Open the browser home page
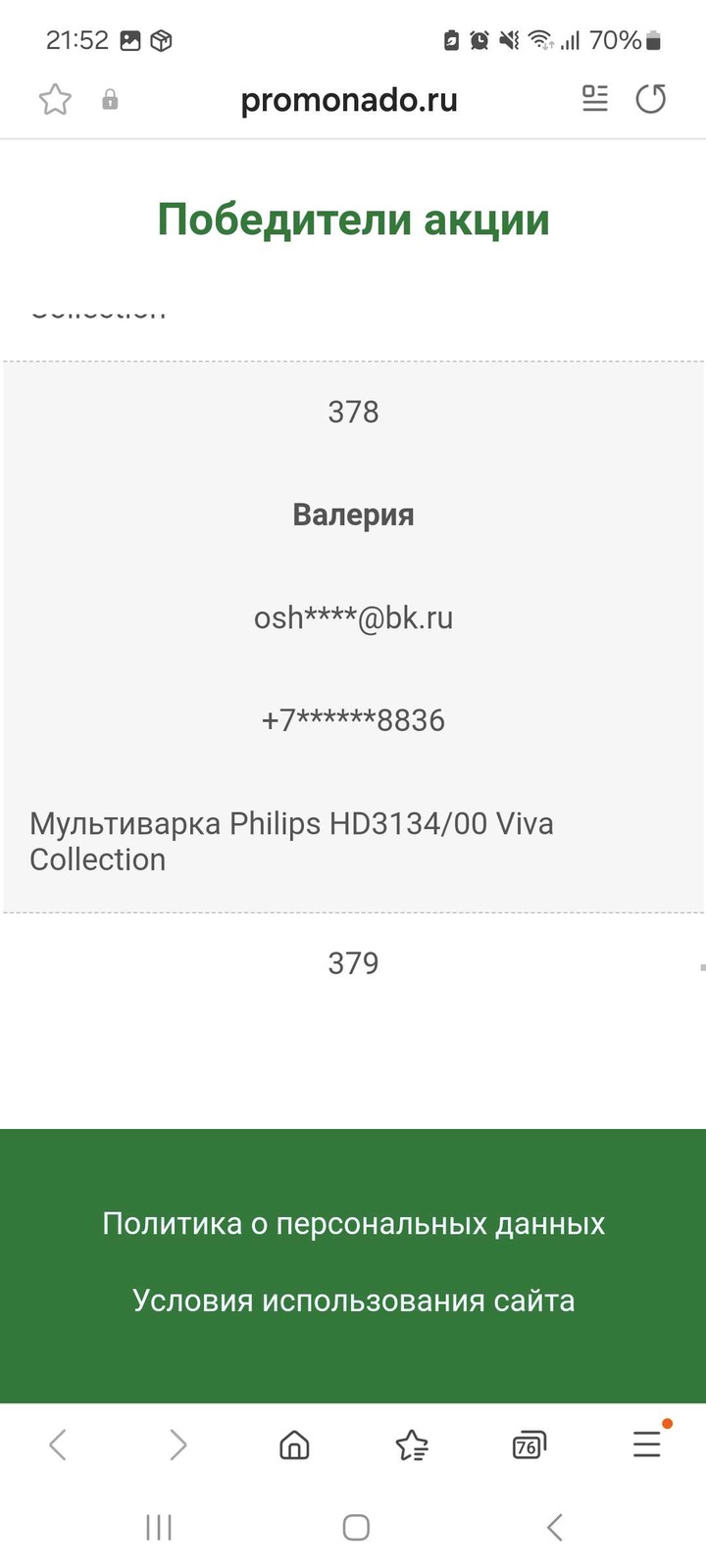 (x=294, y=1445)
